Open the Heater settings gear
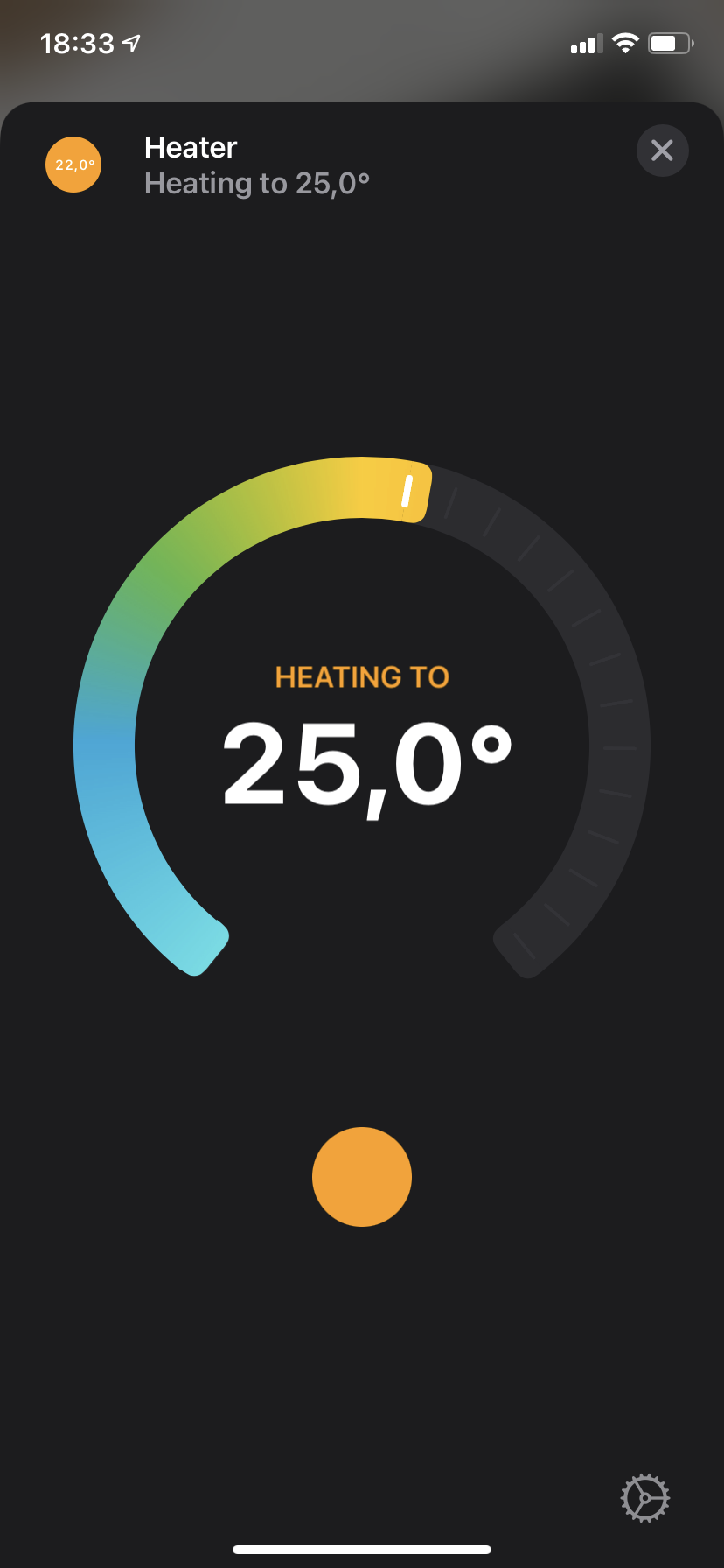The width and height of the screenshot is (724, 1568). [x=644, y=1497]
